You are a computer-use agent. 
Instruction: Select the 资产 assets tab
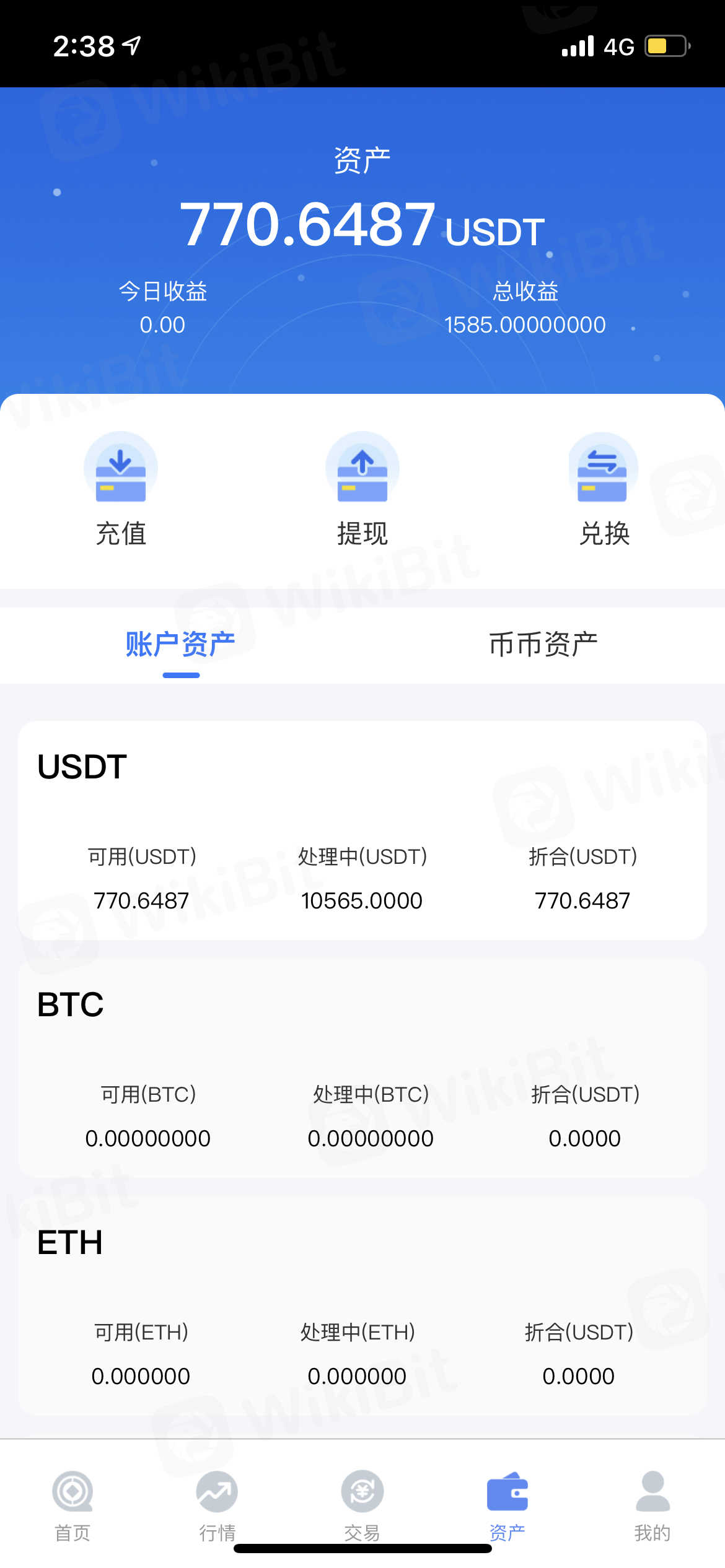coord(507,1506)
